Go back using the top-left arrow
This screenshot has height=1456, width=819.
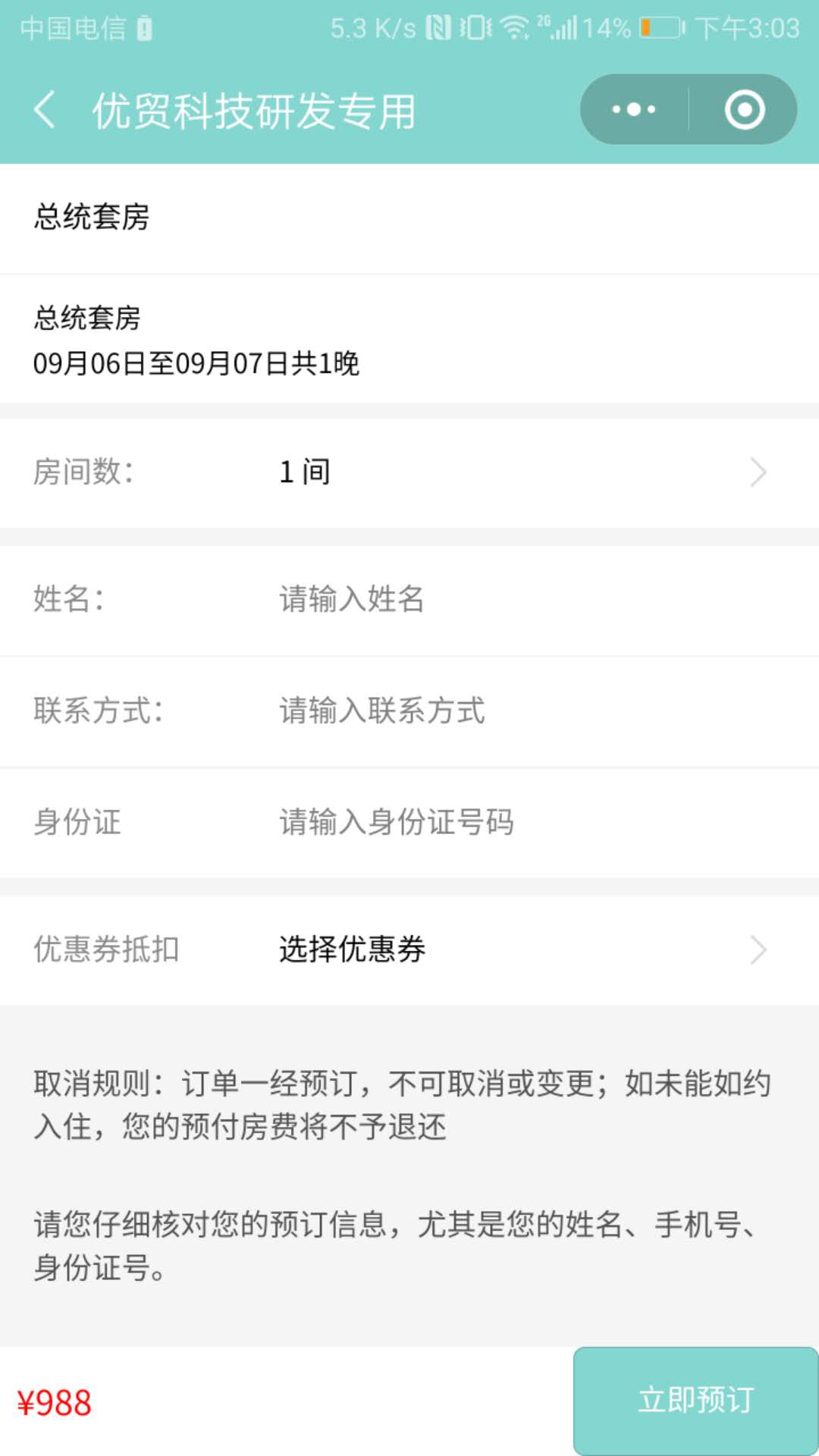[x=45, y=110]
